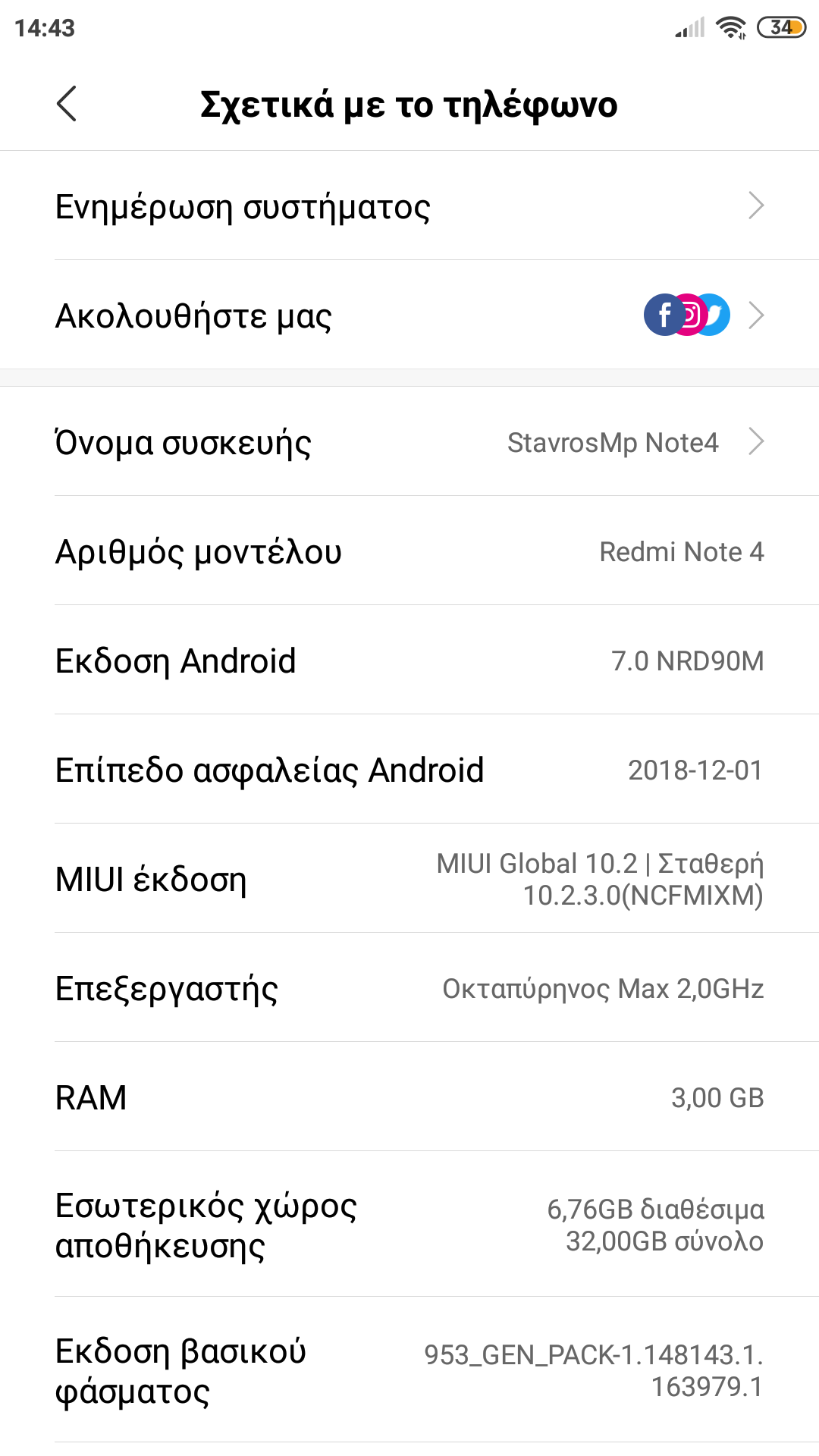The image size is (819, 1456).
Task: Go back from the Σχετικά με το τηλέφωνο screen
Action: point(67,104)
